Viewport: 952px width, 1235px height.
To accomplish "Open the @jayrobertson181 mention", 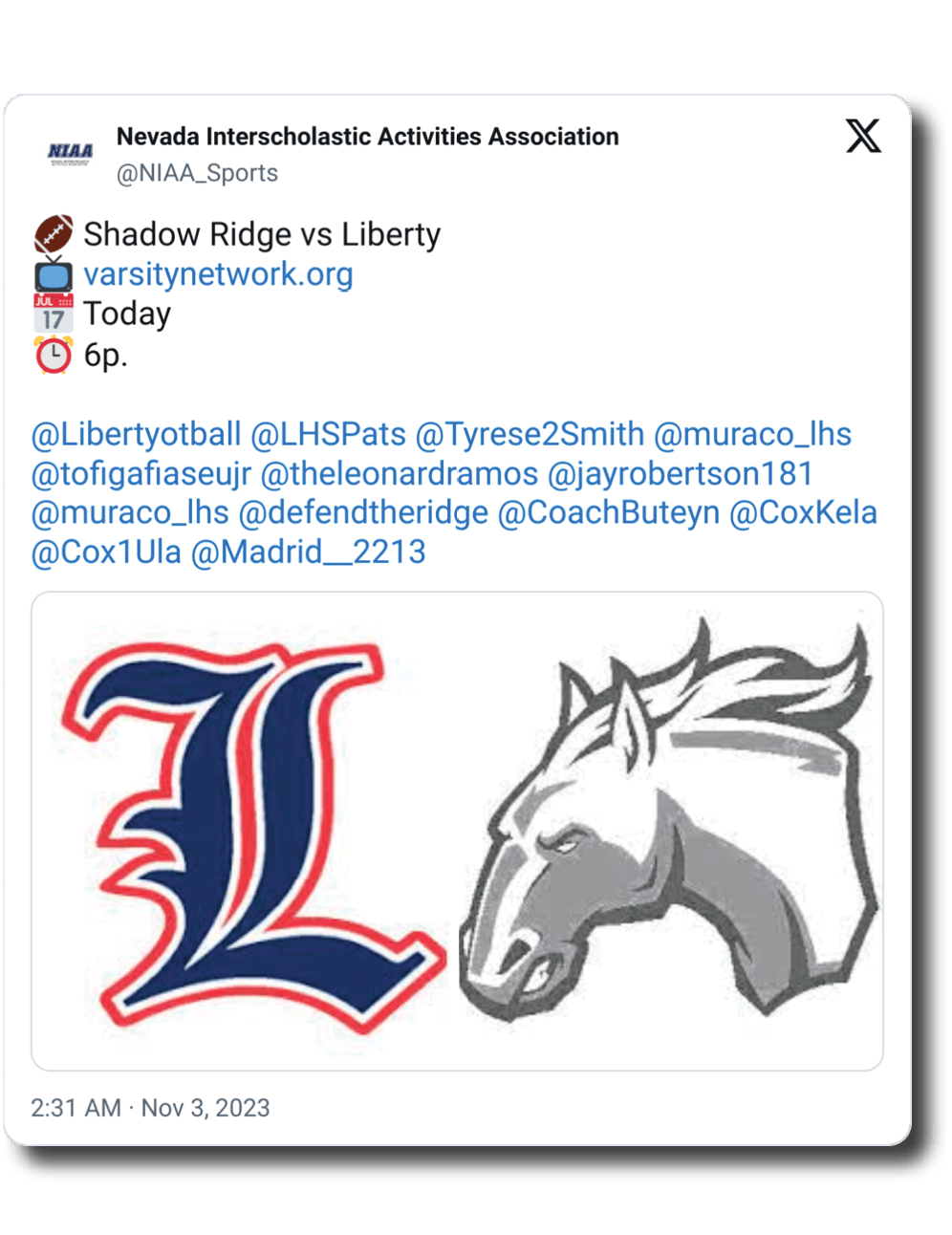I will point(680,473).
